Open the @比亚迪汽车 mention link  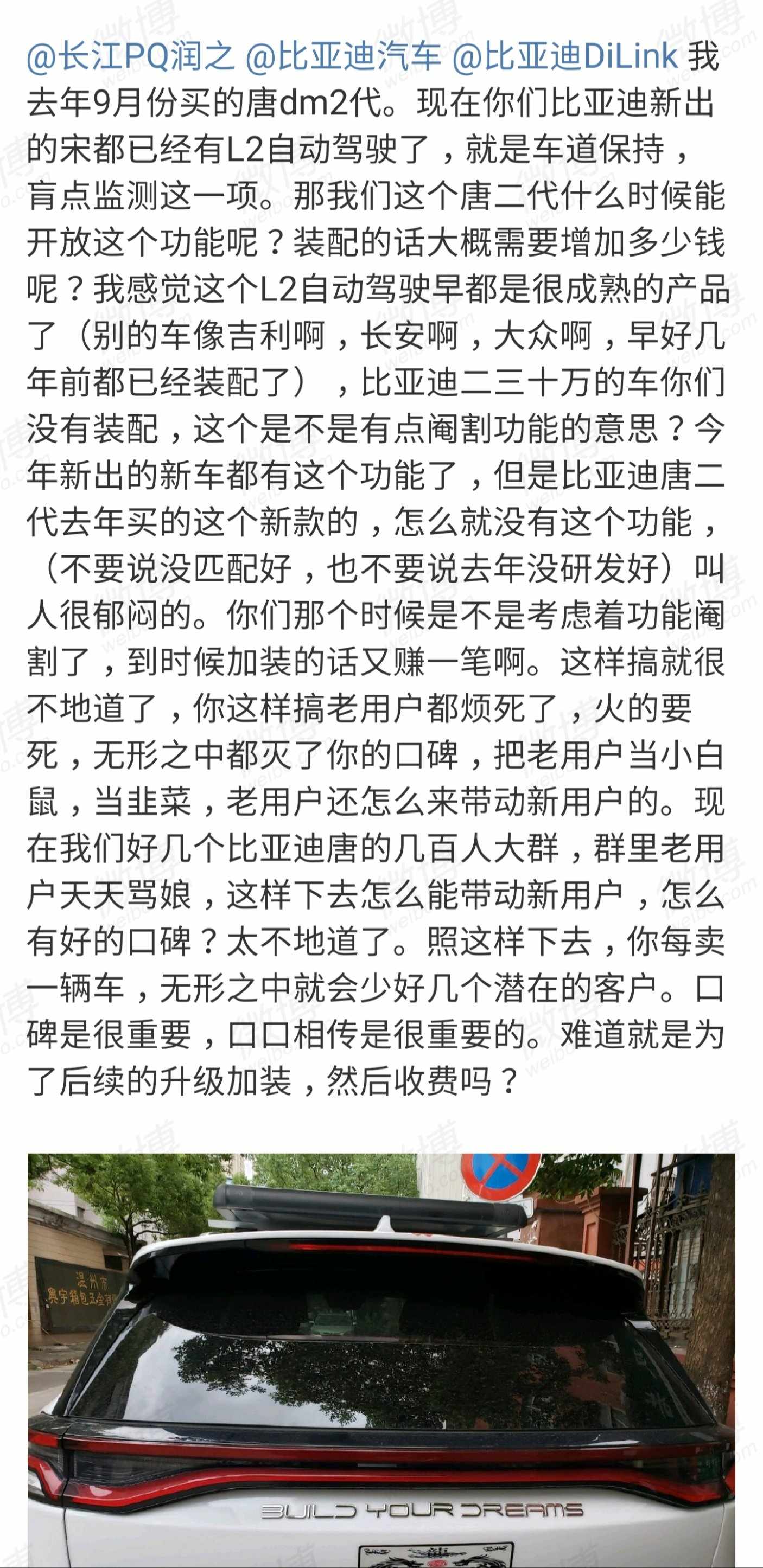pos(343,57)
